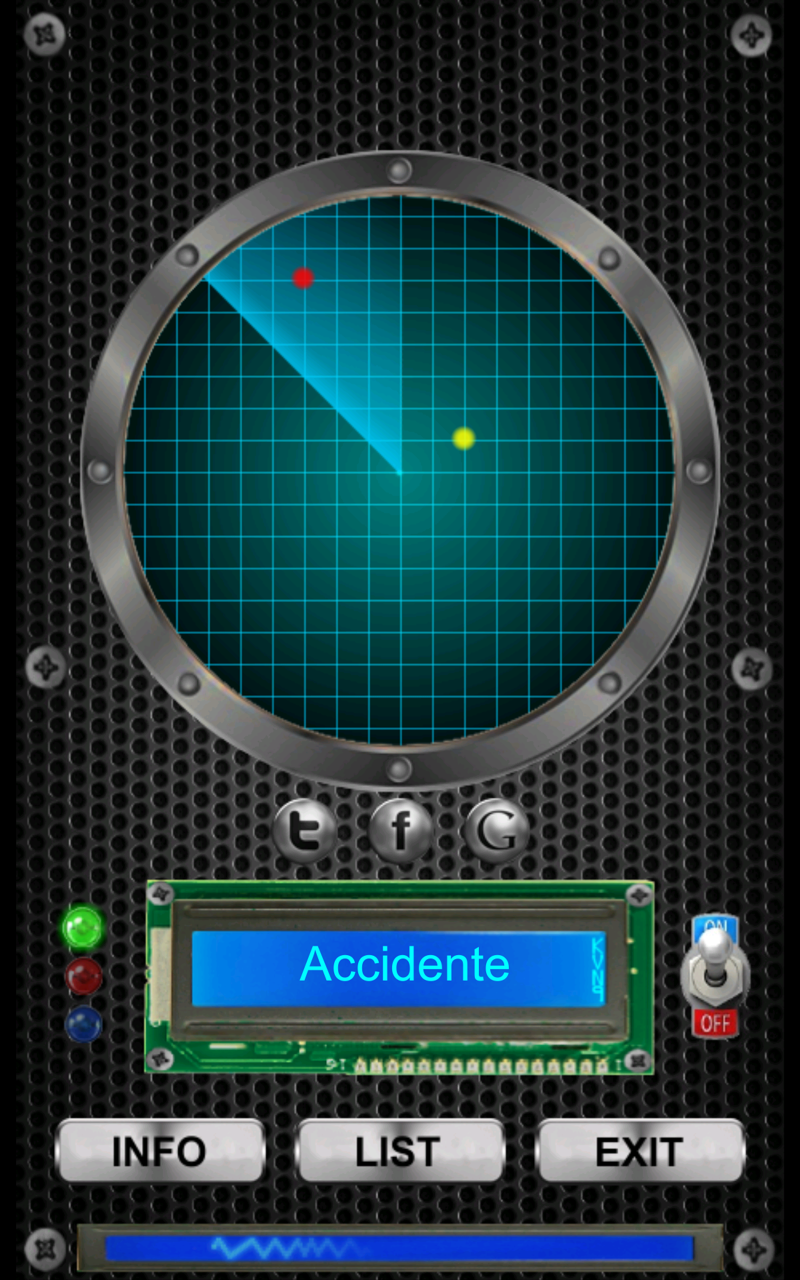Click the green LED indicator
Viewport: 800px width, 1280px height.
tap(83, 927)
